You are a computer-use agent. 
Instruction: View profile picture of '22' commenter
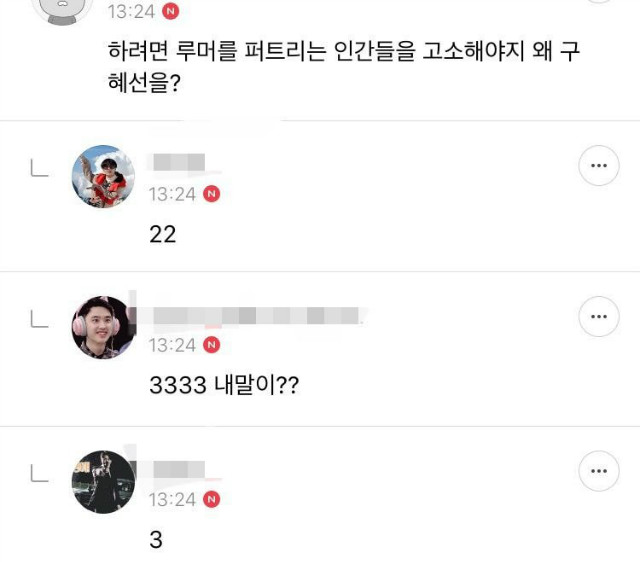tap(103, 176)
